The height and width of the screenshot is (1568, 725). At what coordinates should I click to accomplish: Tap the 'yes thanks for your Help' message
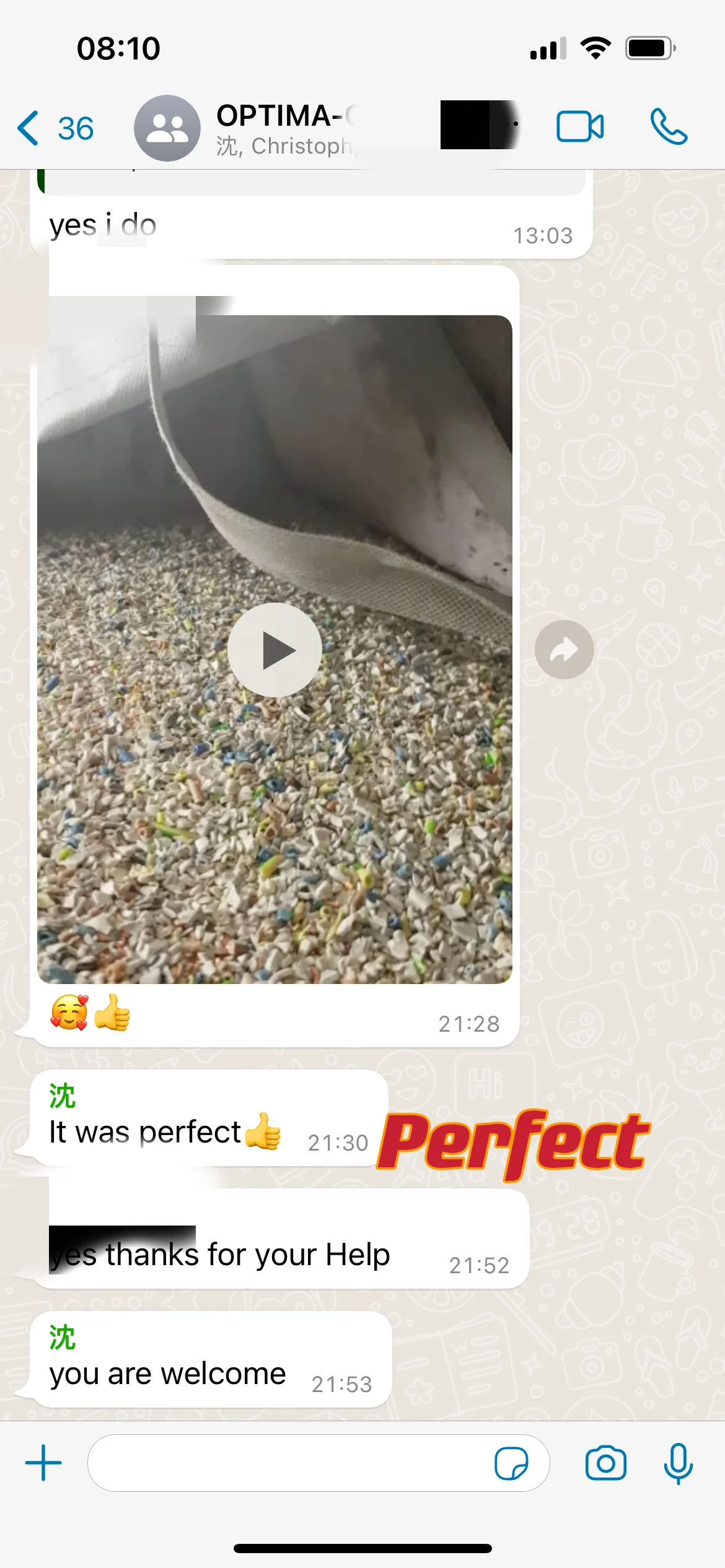pos(219,1255)
